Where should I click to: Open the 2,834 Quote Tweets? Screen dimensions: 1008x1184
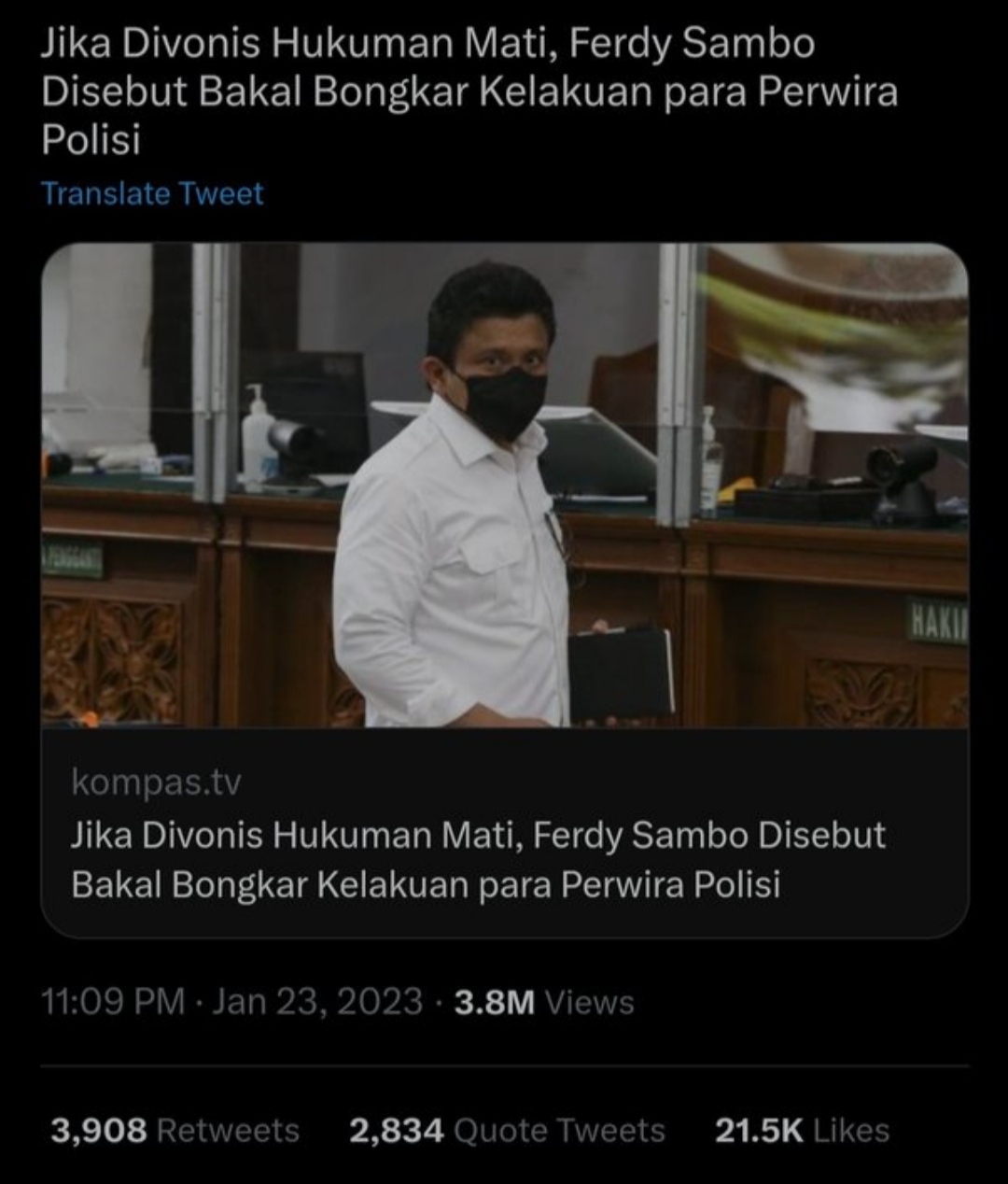click(x=507, y=1131)
